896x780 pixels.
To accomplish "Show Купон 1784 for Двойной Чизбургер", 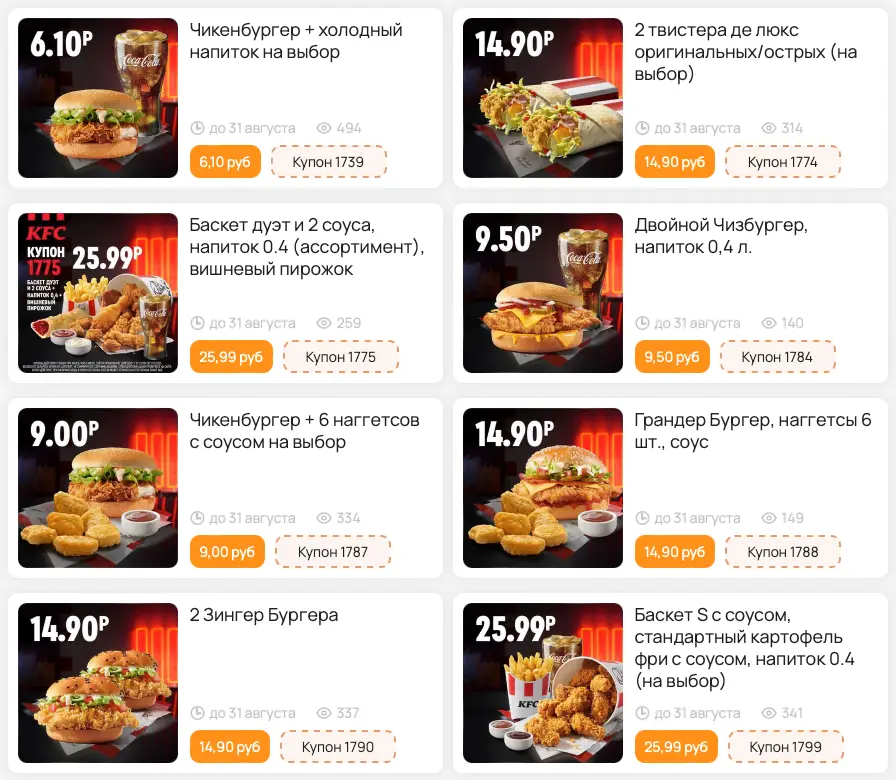I will tap(776, 357).
